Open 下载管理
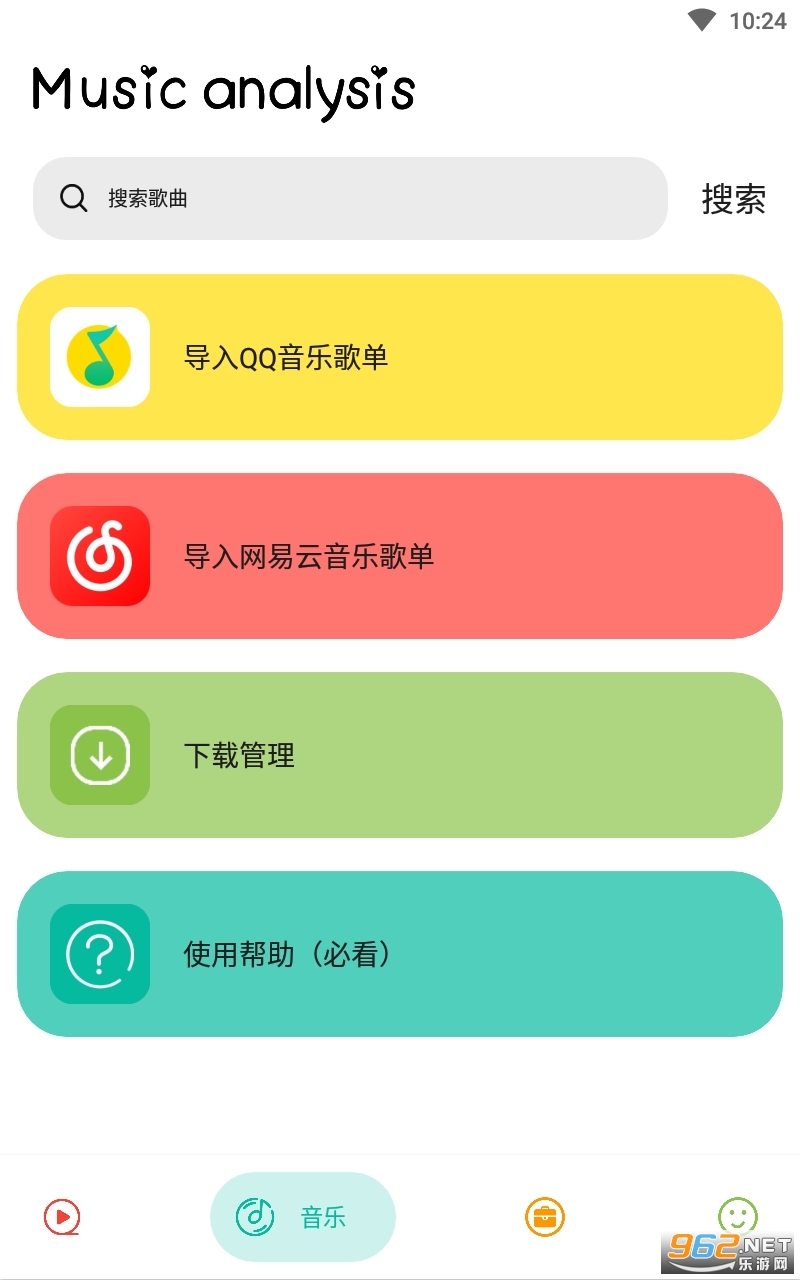This screenshot has height=1280, width=800. pyautogui.click(x=400, y=755)
